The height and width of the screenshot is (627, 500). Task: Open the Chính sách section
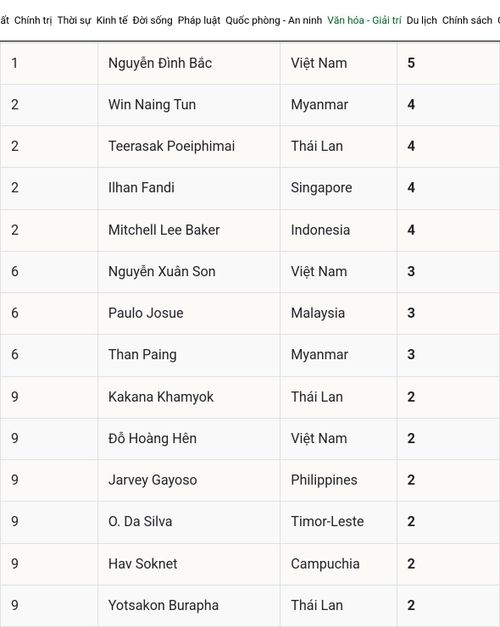467,20
